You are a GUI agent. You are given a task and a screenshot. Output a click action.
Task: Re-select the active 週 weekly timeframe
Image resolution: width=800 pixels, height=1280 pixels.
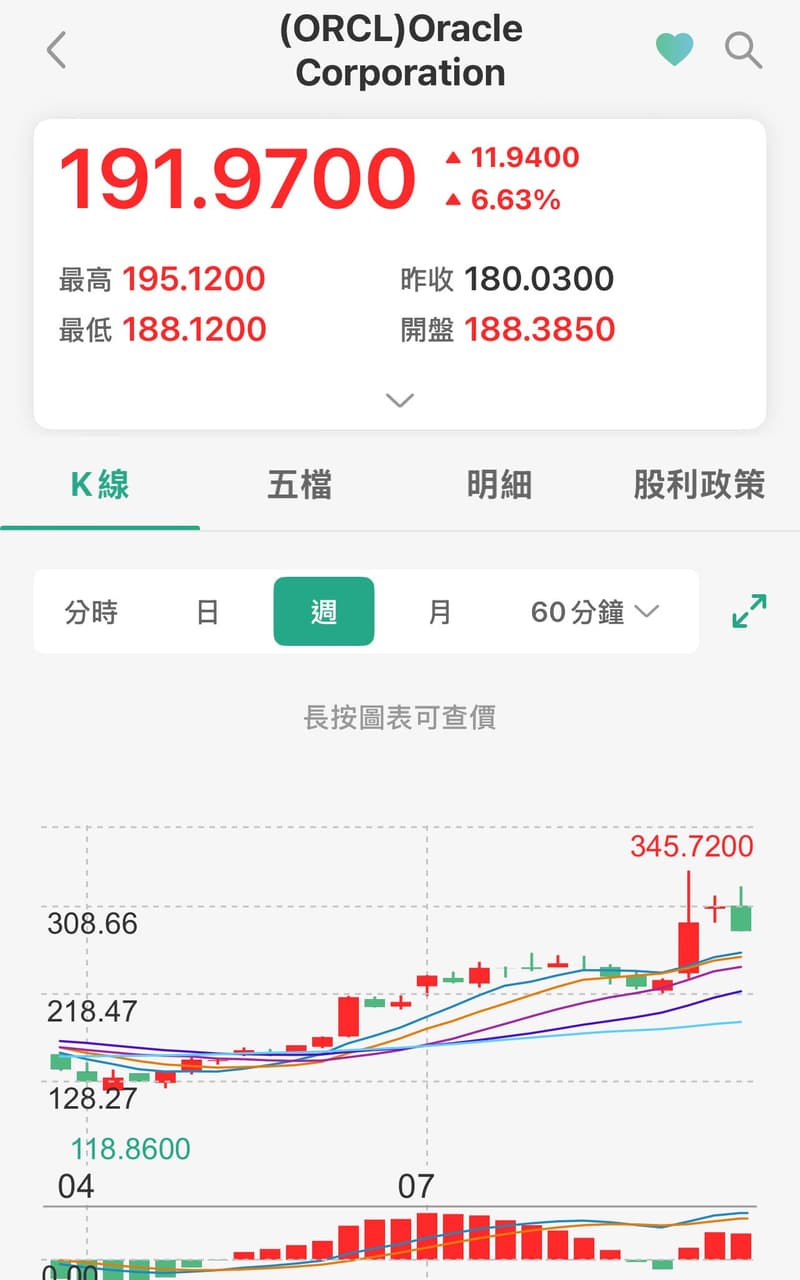coord(324,611)
